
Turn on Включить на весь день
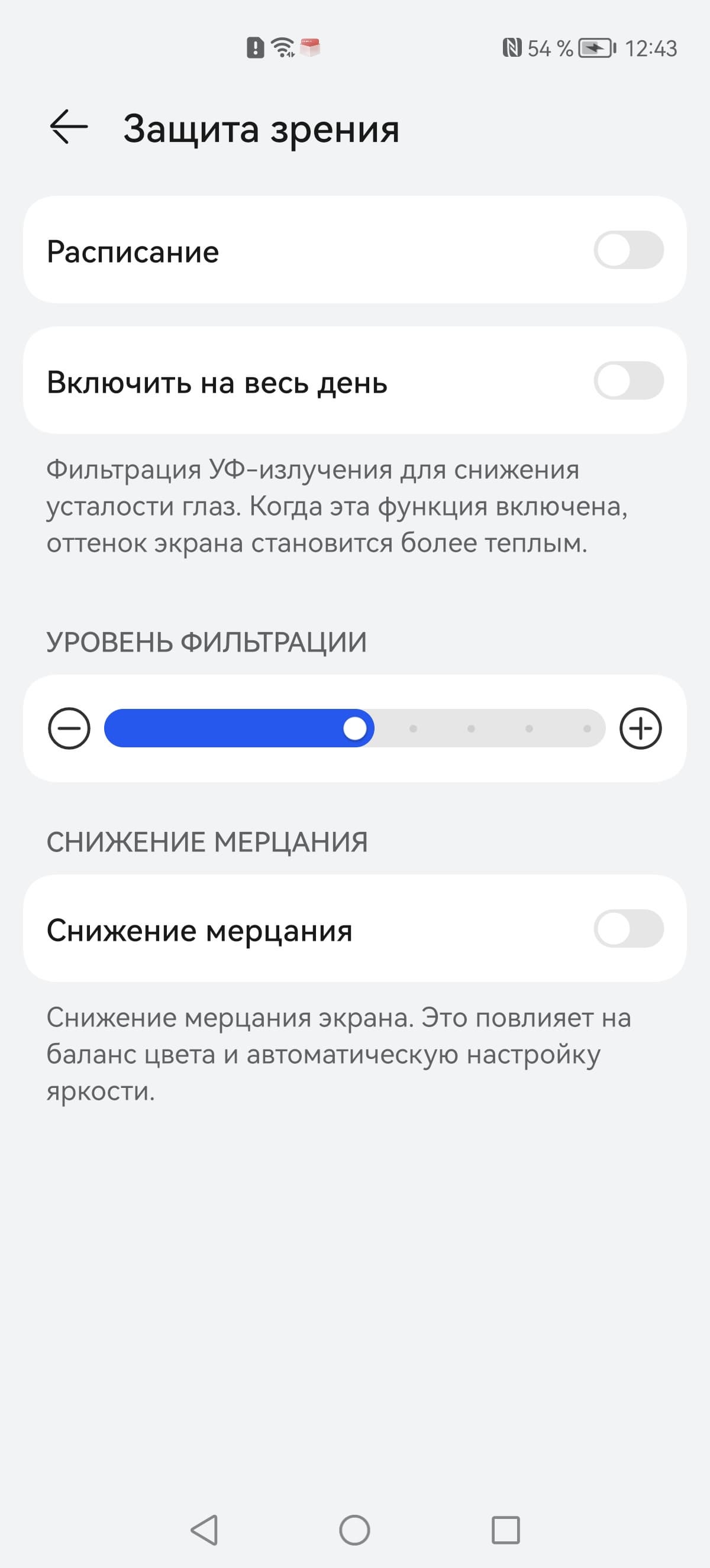click(x=628, y=380)
